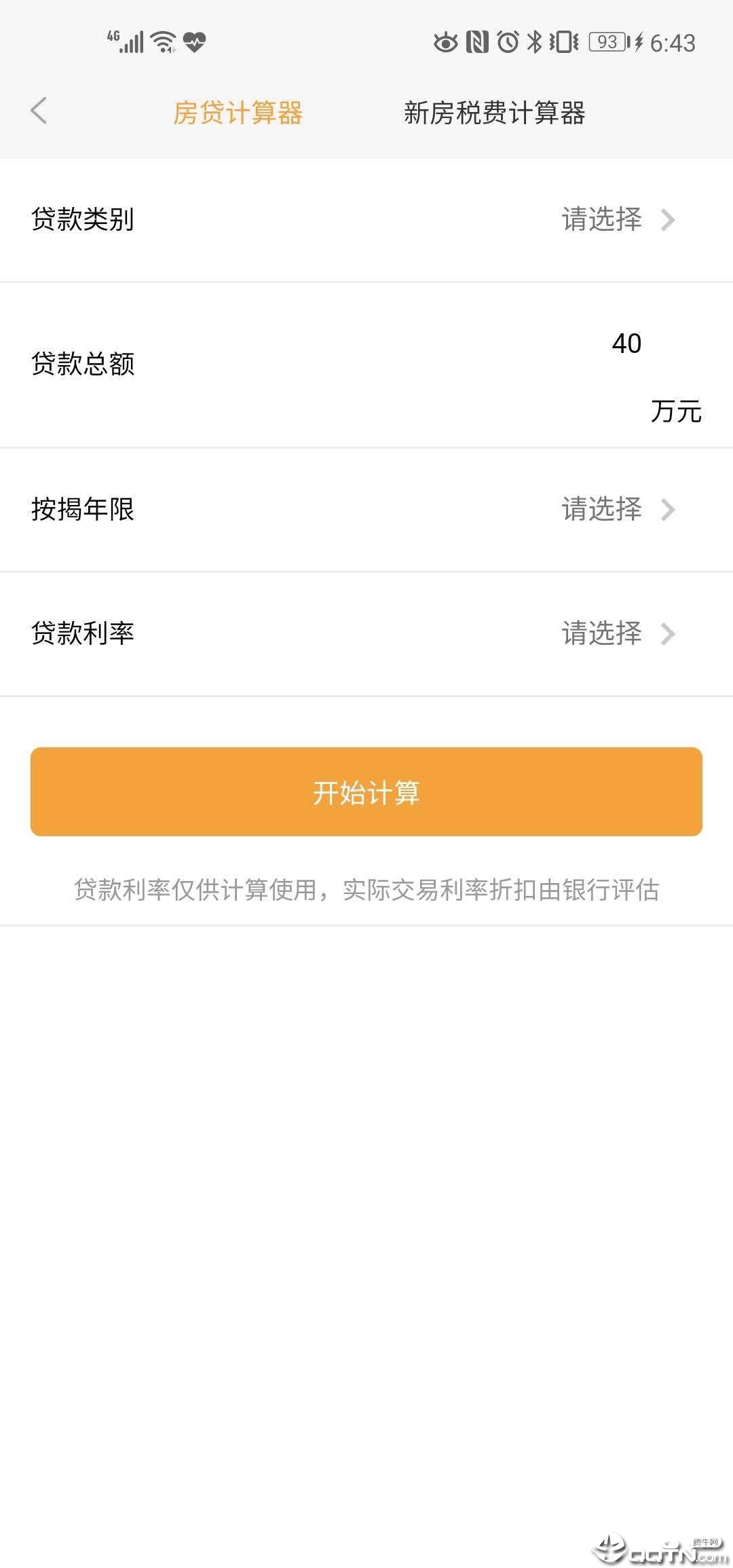Switch to the 新房税费计算器 tab

click(x=494, y=113)
